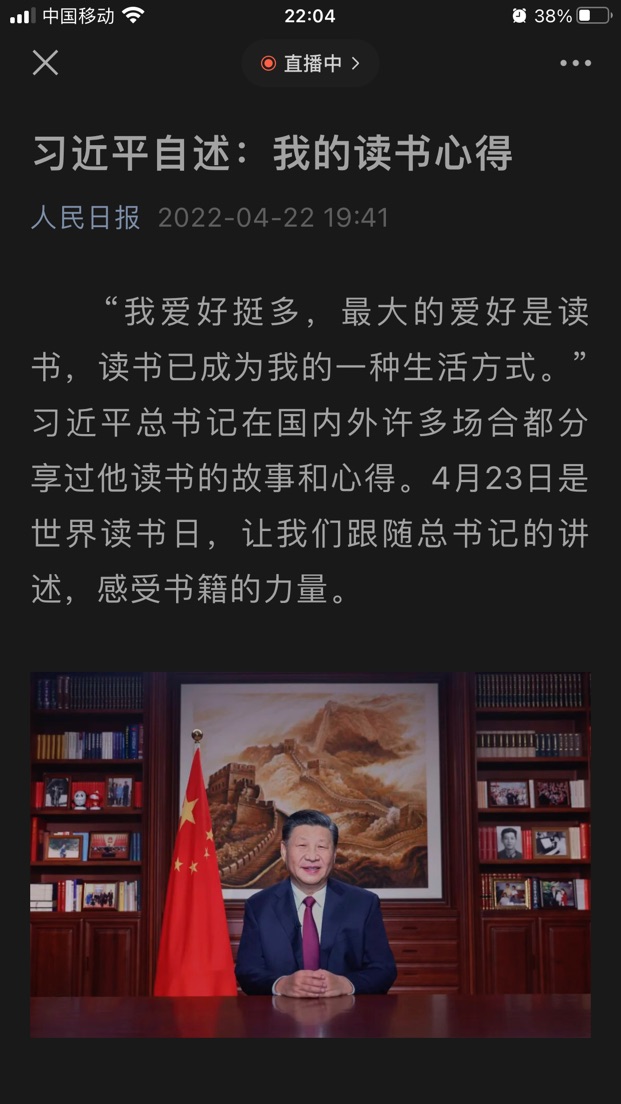Open the 人民日报 account link
Screen dimensions: 621x1104
[x=85, y=217]
